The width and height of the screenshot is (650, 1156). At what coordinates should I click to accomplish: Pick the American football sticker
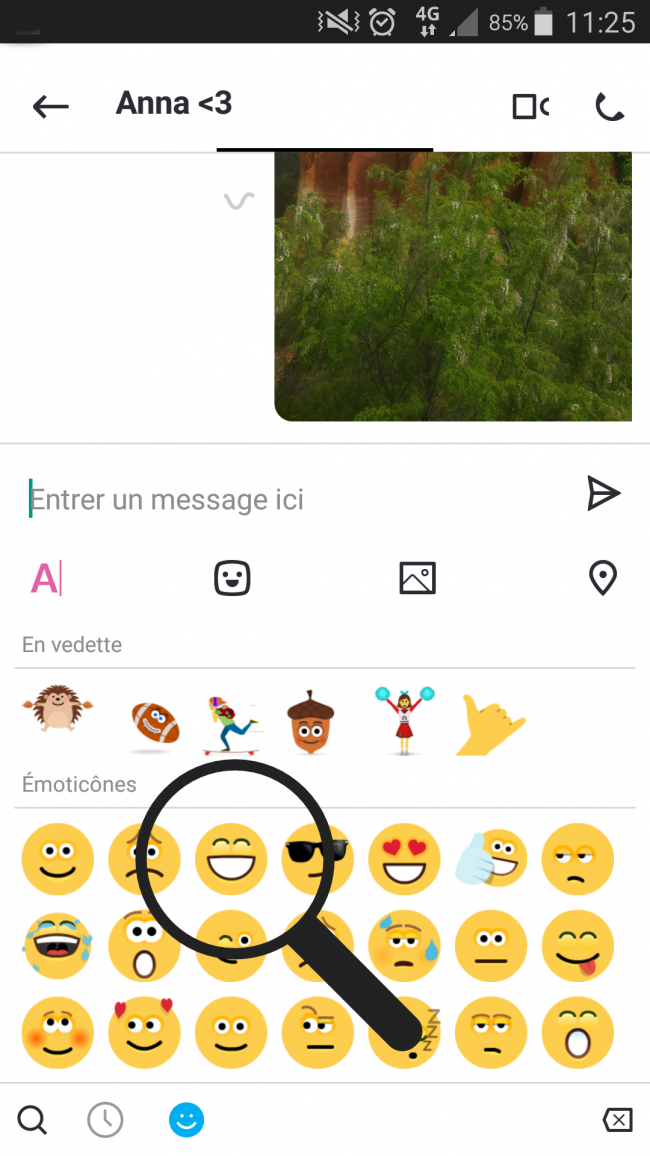pos(154,722)
